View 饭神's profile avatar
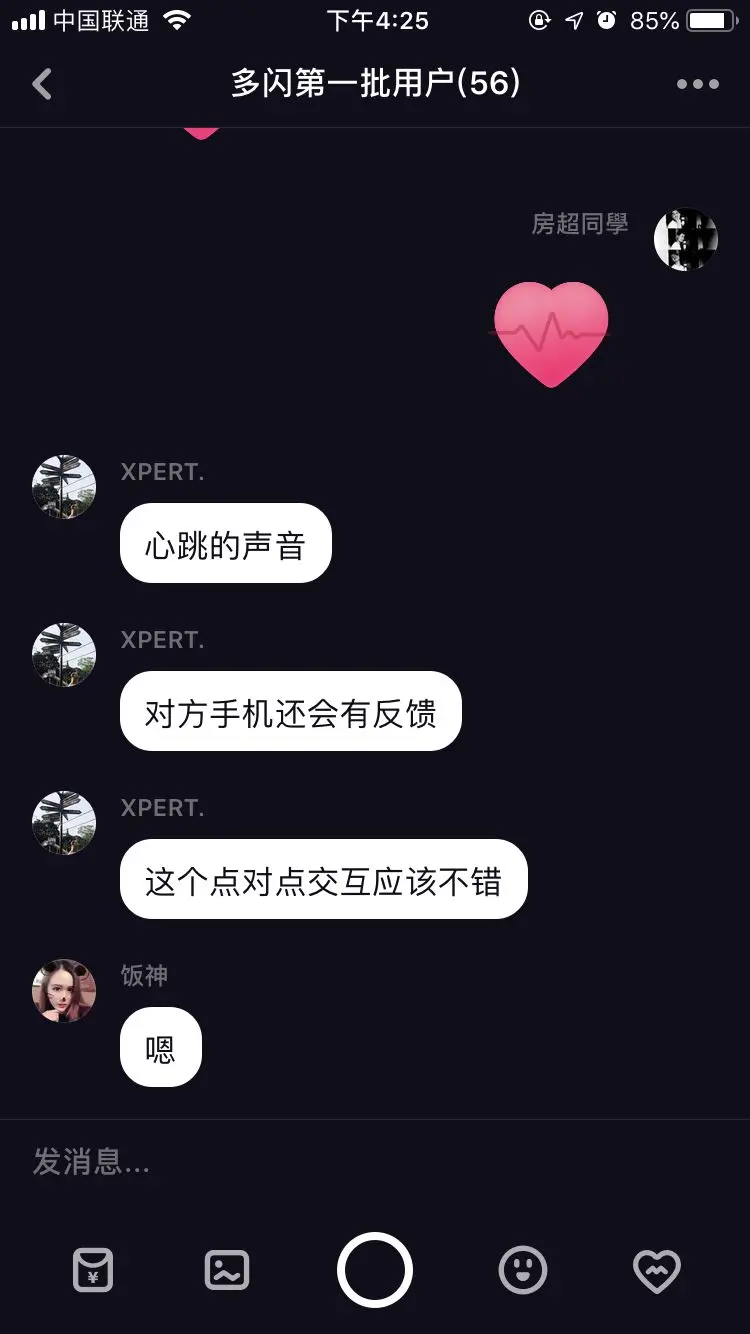Screen dimensions: 750x1334 [64, 991]
